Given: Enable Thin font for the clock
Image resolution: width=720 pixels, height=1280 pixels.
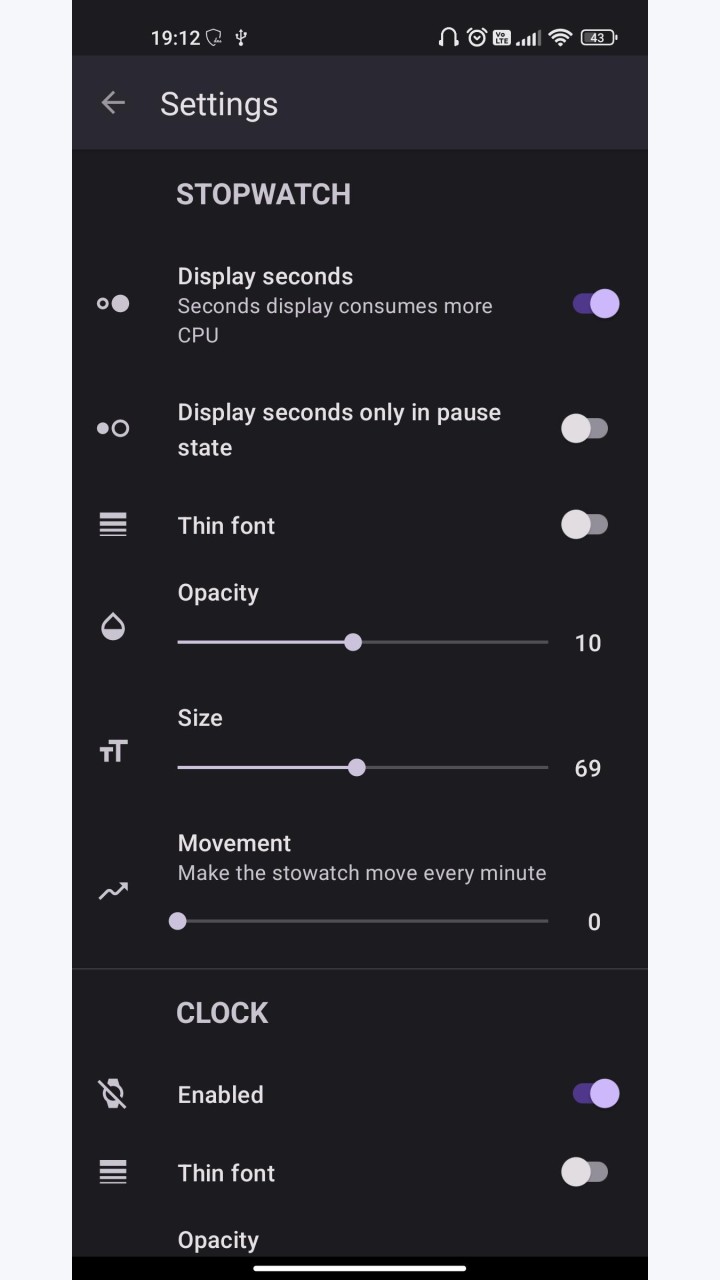Looking at the screenshot, I should [585, 1172].
